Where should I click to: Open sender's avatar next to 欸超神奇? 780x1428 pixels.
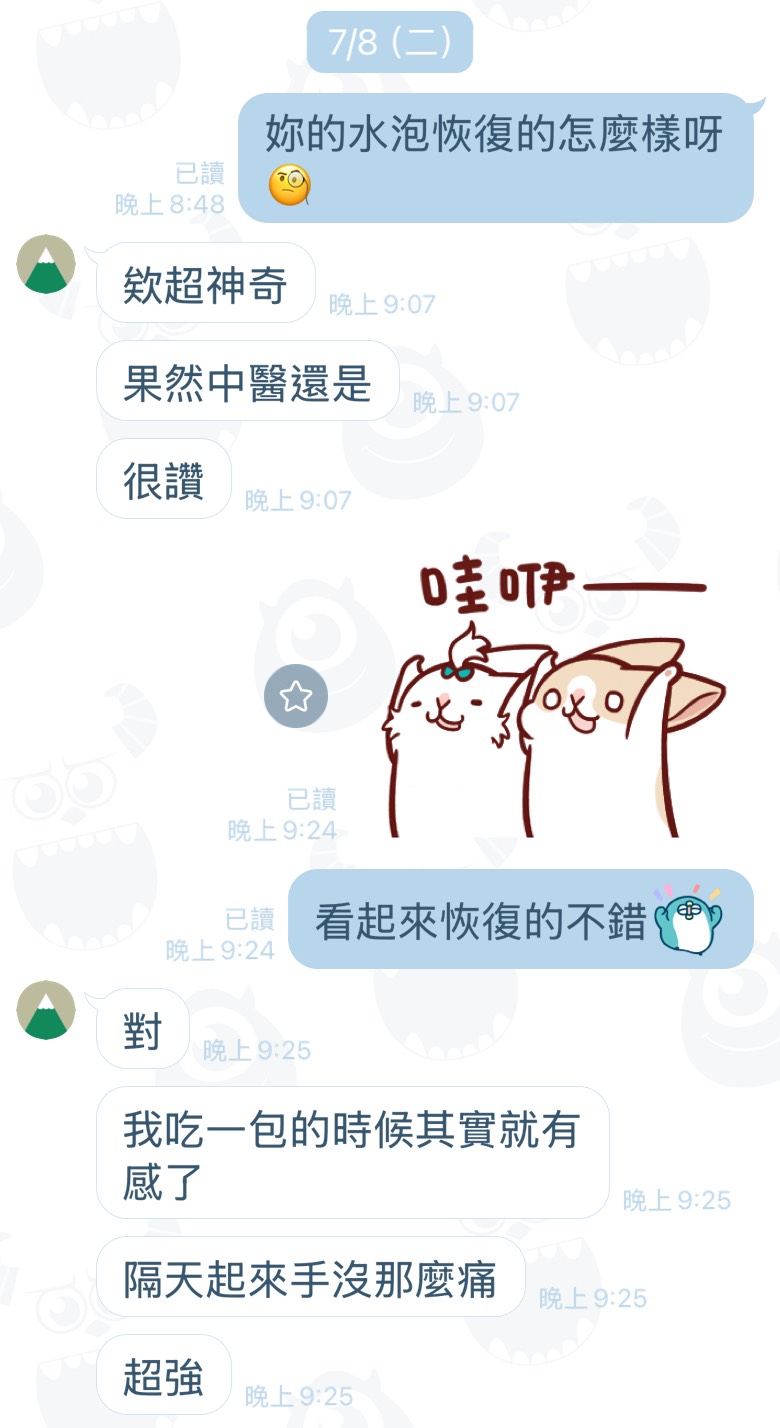point(46,264)
